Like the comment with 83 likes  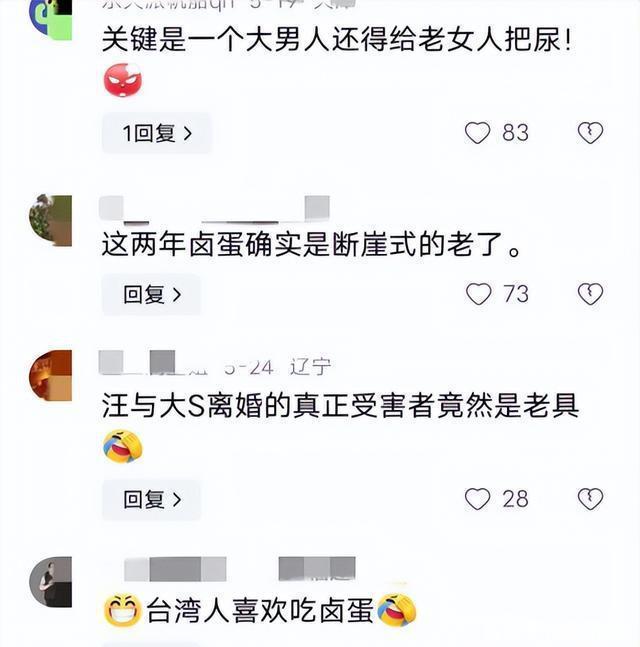[479, 133]
